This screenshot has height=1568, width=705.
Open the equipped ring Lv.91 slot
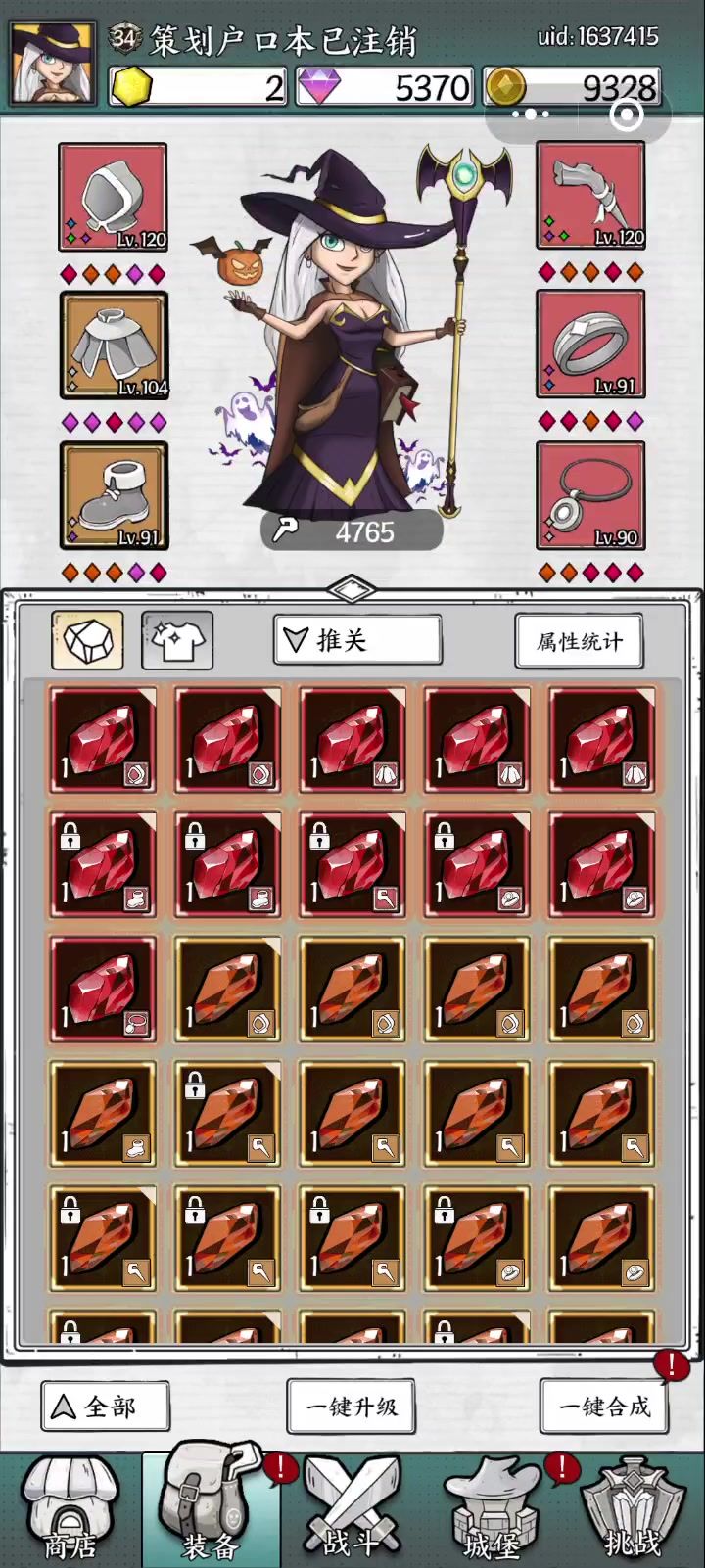tap(590, 346)
